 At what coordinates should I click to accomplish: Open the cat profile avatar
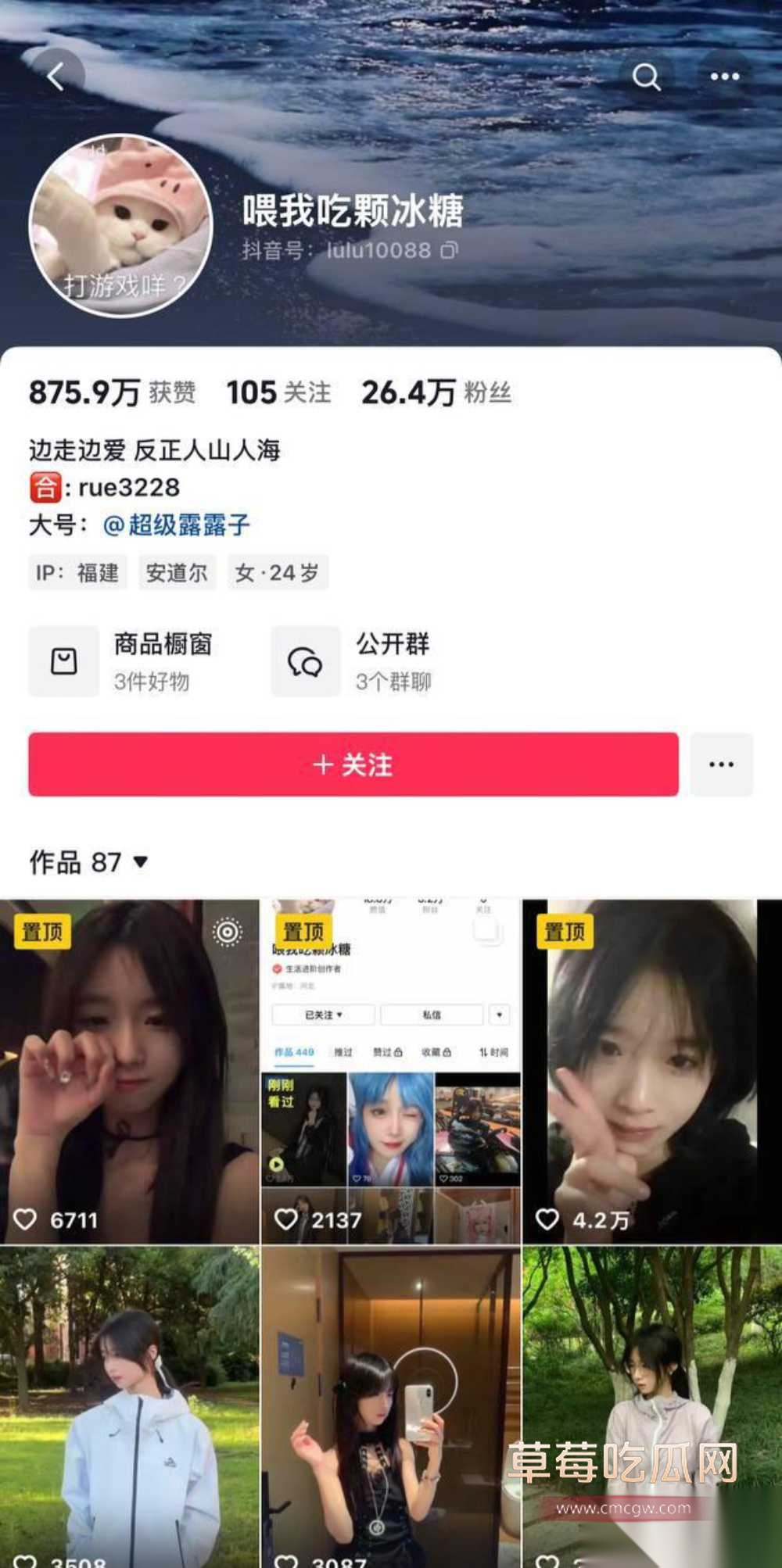tap(120, 225)
